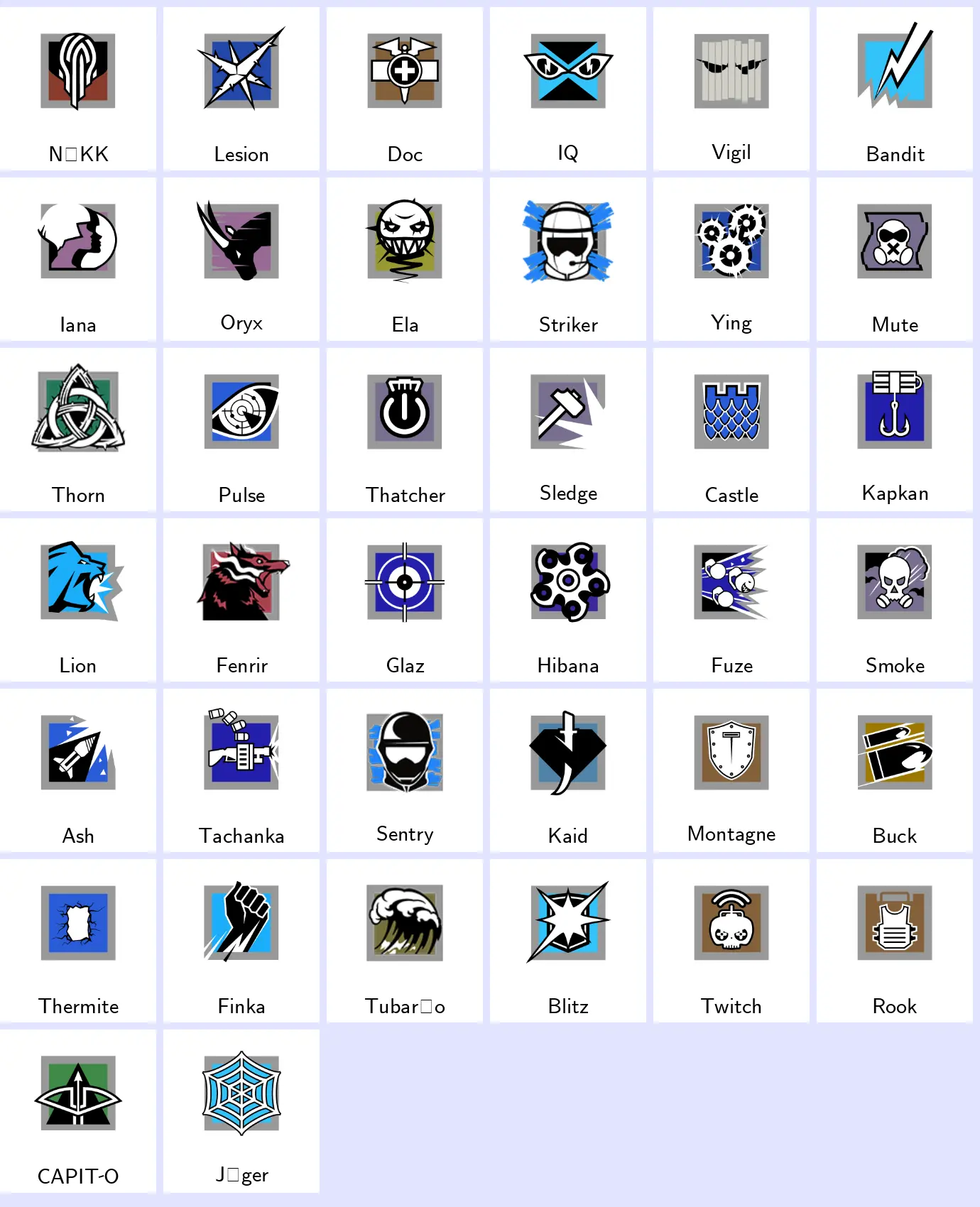Choose the Striker card
This screenshot has width=980, height=1207.
pyautogui.click(x=568, y=259)
